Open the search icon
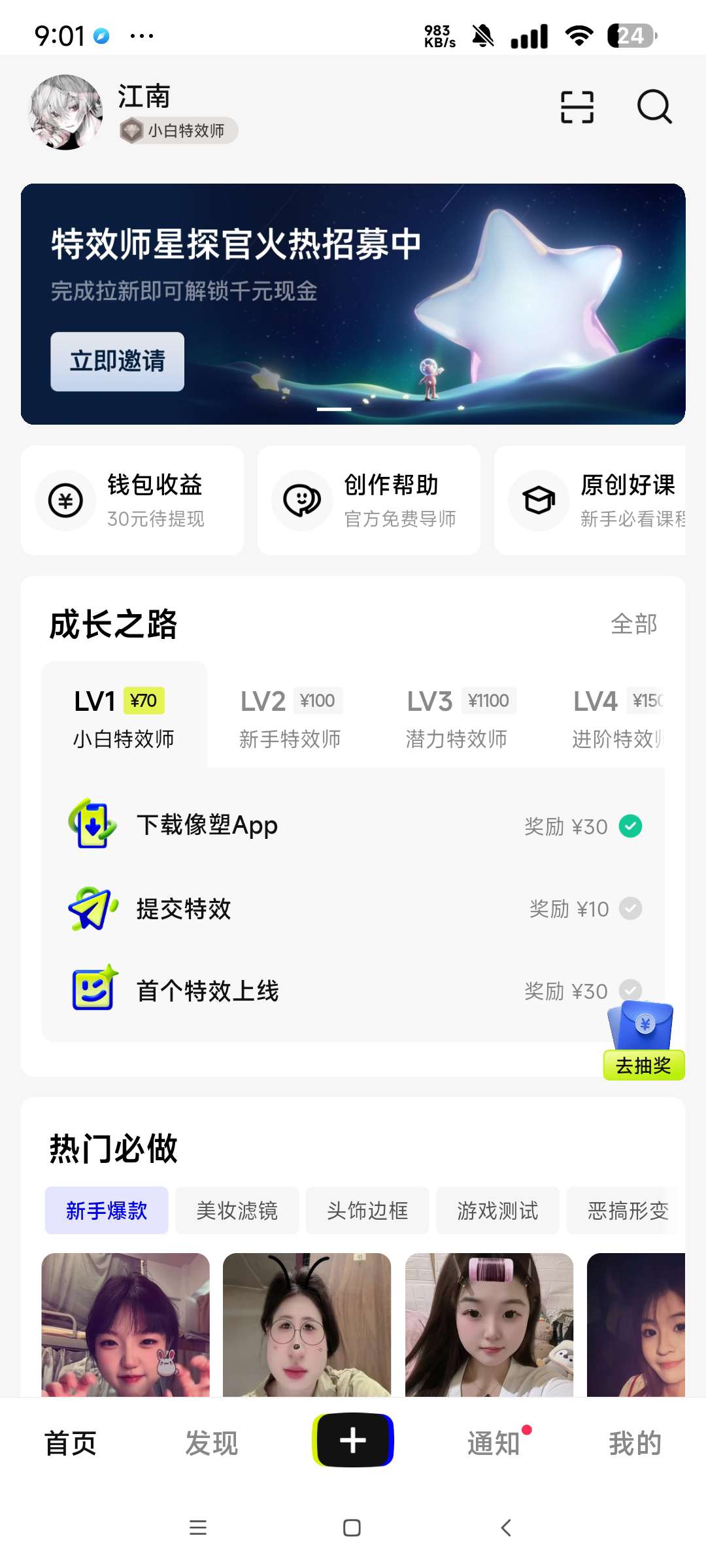The image size is (706, 1568). (x=654, y=107)
